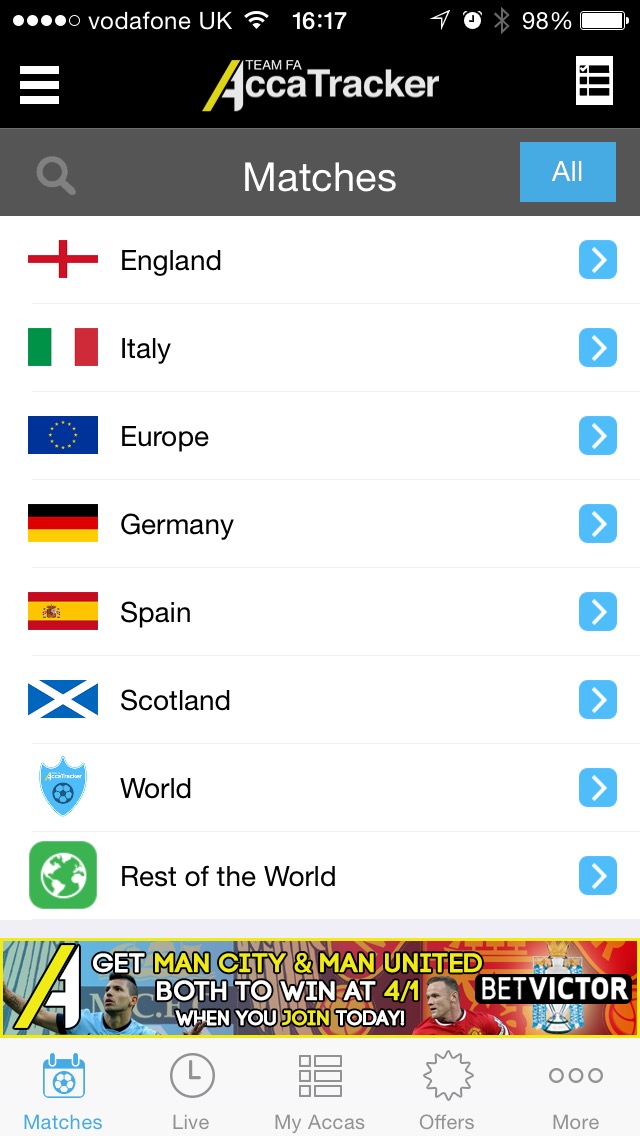
Task: Open Rest of the World
Action: tap(320, 876)
